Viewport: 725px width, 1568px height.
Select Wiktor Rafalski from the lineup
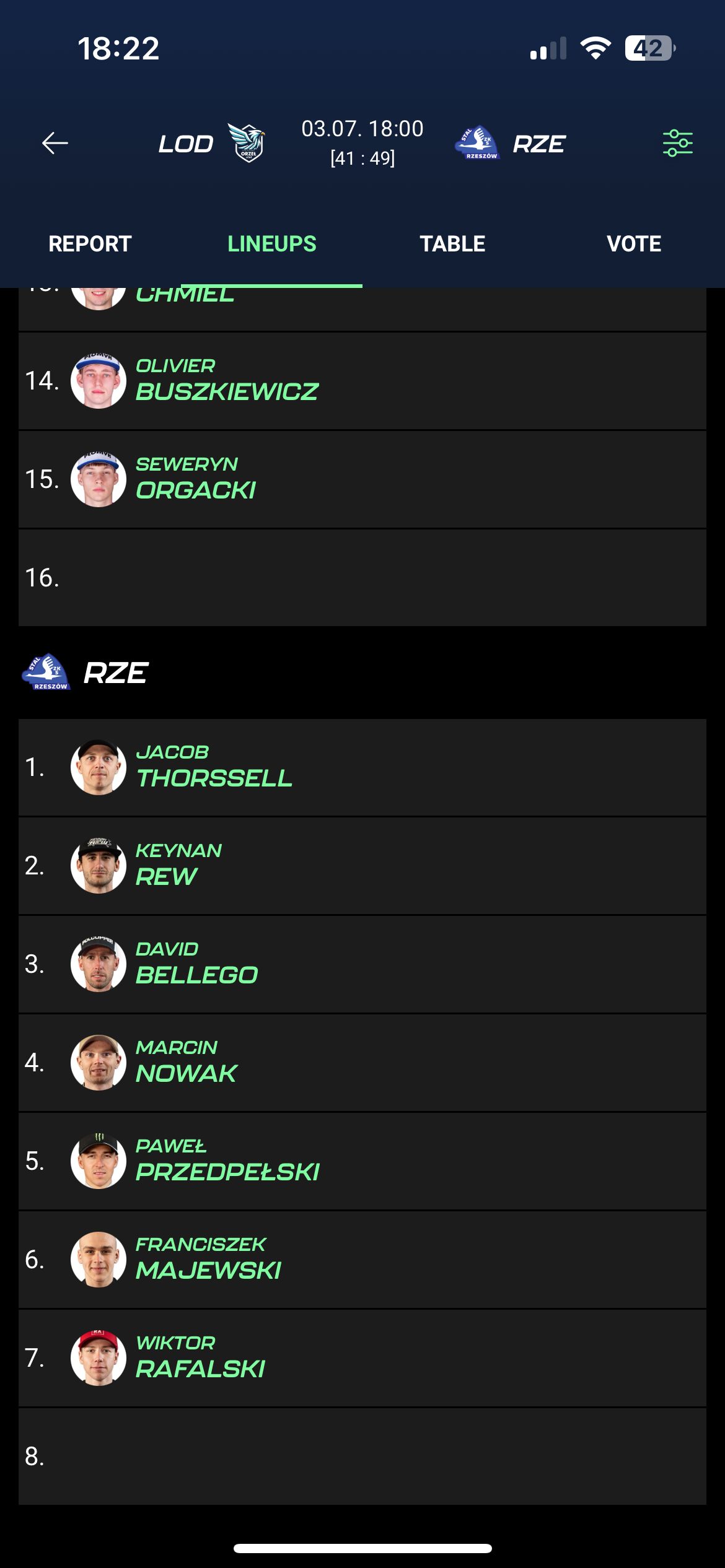pyautogui.click(x=362, y=1358)
